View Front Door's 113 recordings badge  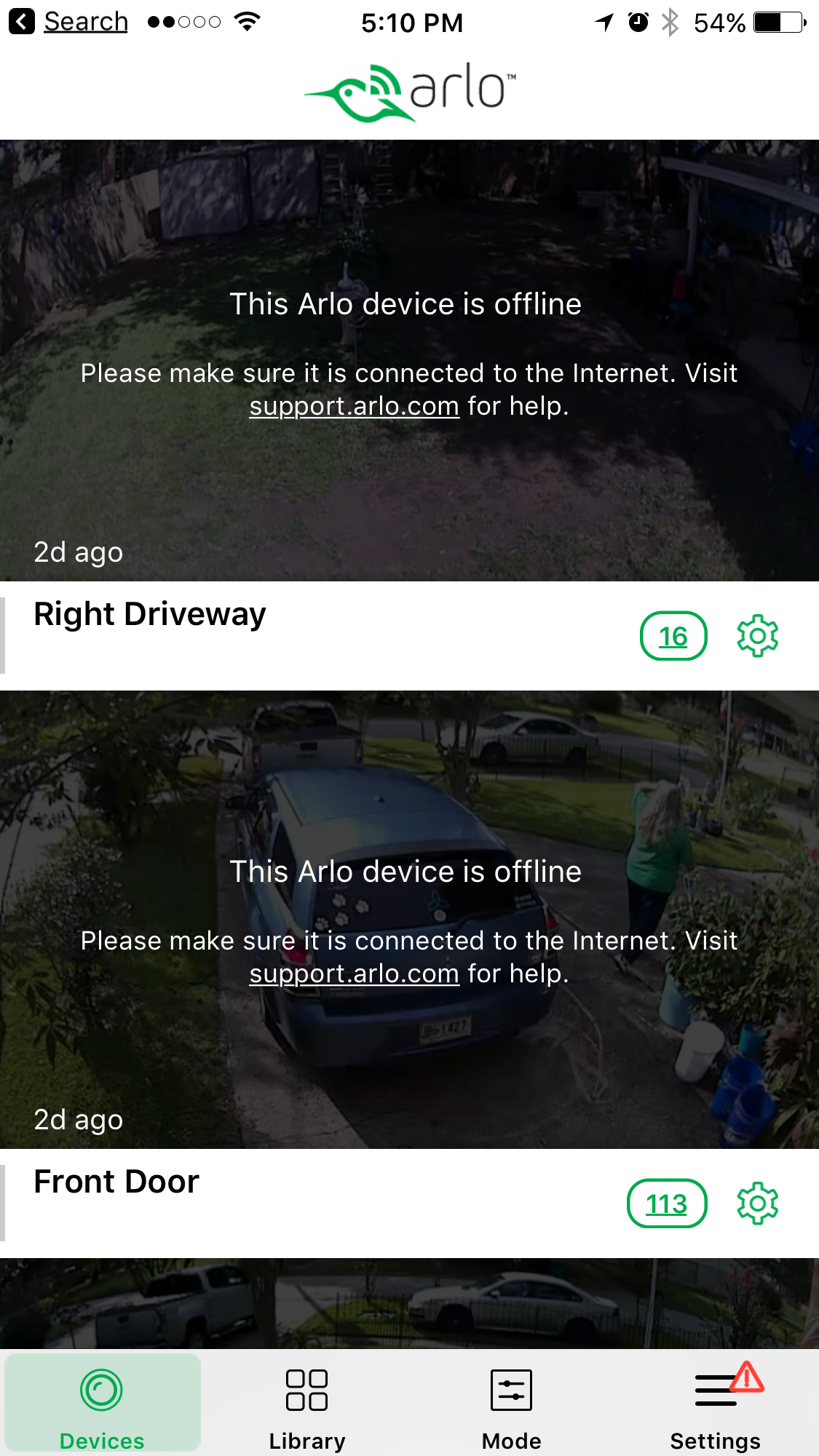coord(666,1204)
